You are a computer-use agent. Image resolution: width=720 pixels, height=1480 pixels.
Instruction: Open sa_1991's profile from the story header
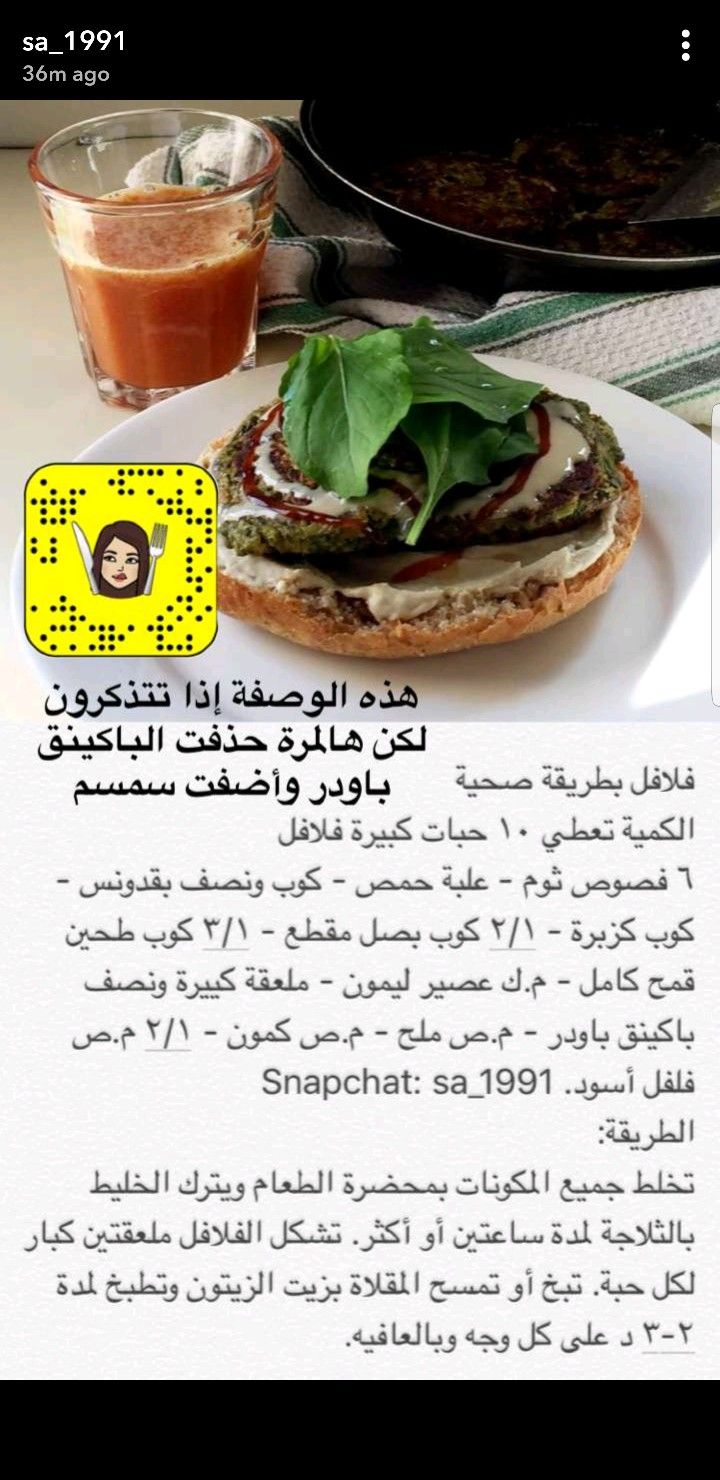pyautogui.click(x=74, y=42)
